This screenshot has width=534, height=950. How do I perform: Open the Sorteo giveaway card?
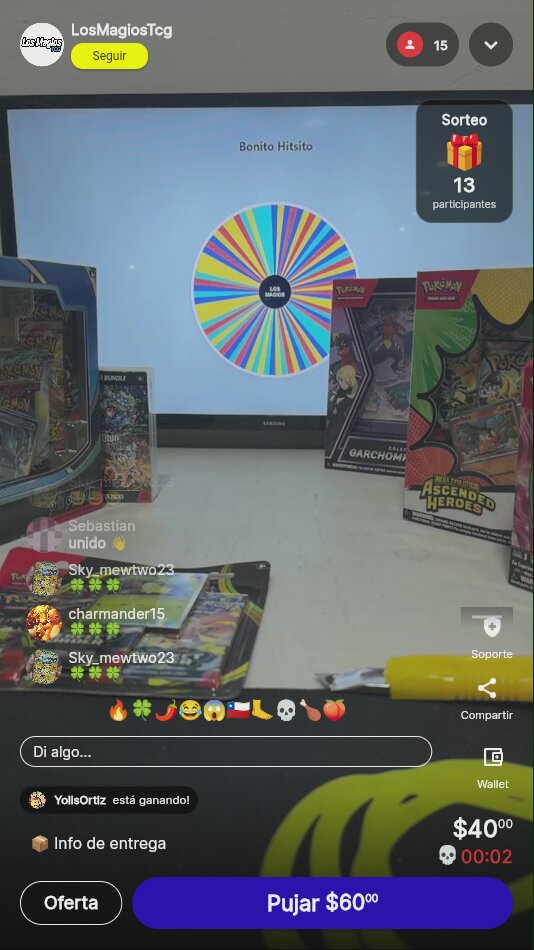(464, 161)
